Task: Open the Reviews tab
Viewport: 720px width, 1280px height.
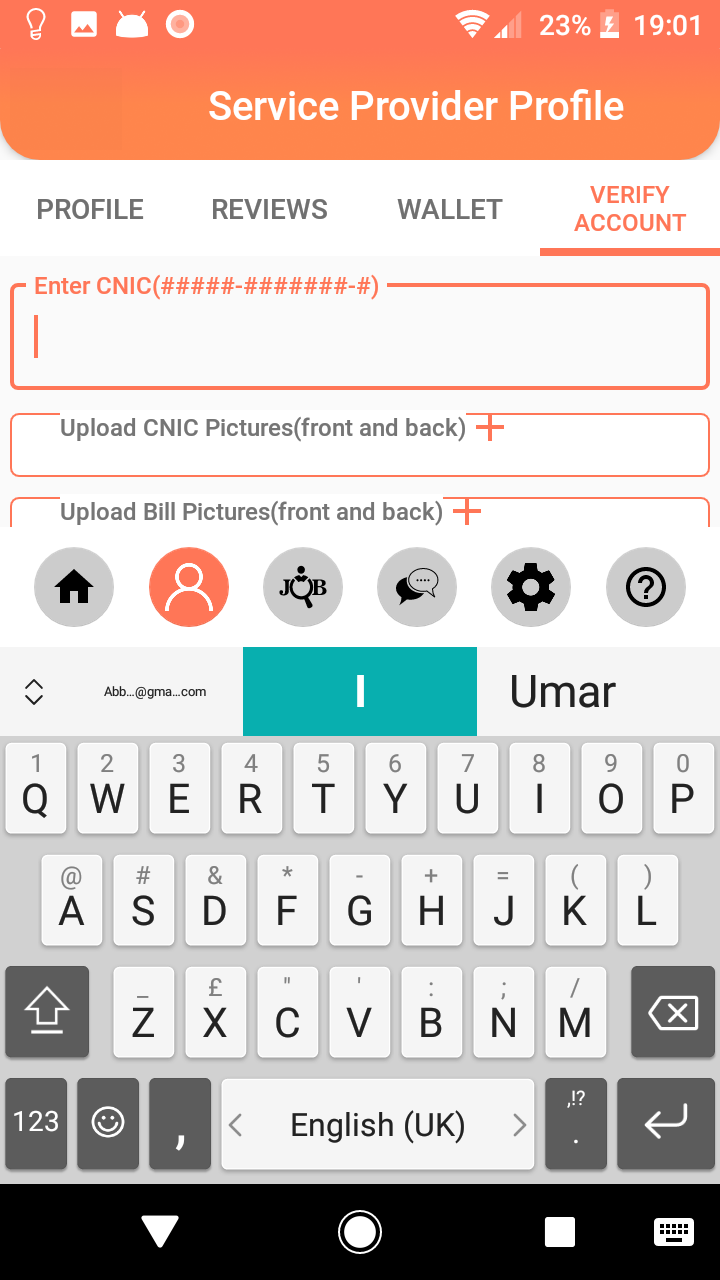Action: pos(269,209)
